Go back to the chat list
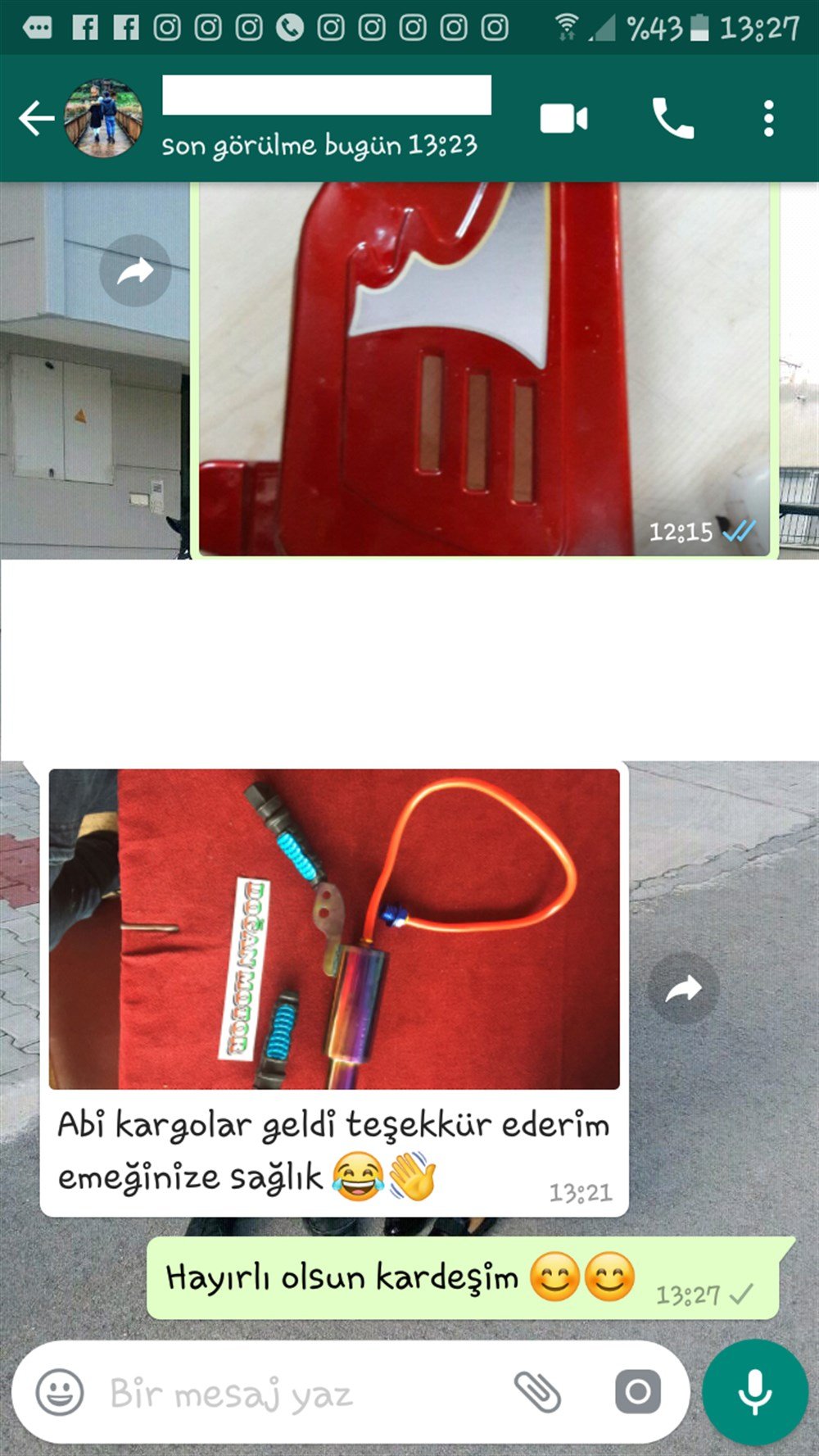This screenshot has width=819, height=1456. coord(37,119)
